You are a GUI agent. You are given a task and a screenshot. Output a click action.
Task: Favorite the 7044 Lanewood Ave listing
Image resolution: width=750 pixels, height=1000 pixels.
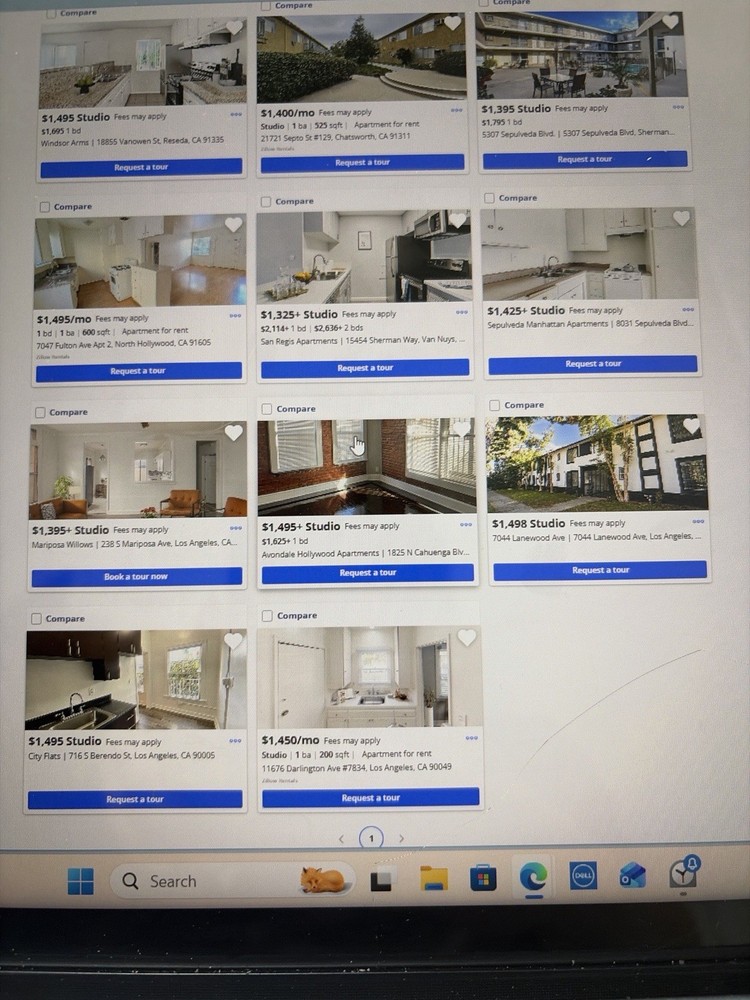pos(691,426)
